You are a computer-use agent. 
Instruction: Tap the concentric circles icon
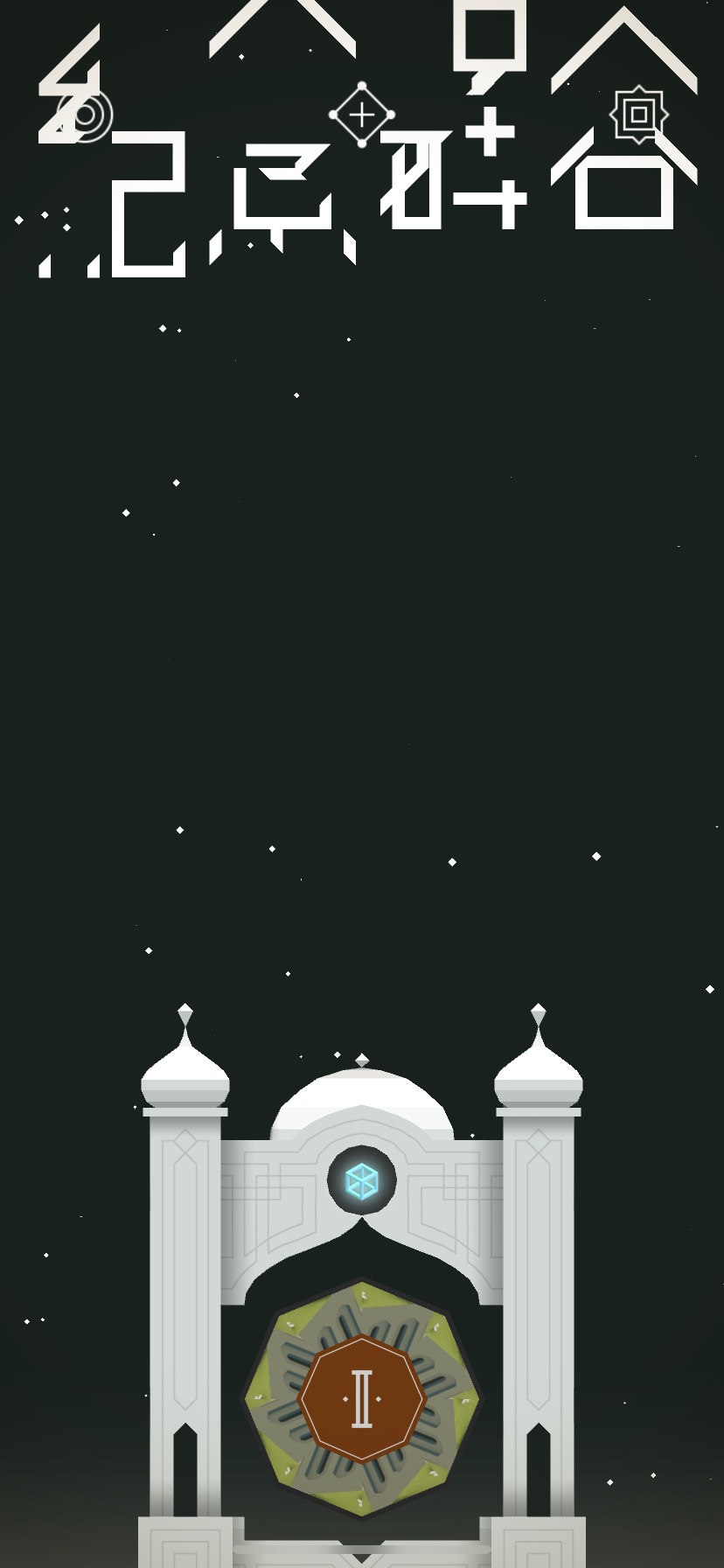pos(85,115)
